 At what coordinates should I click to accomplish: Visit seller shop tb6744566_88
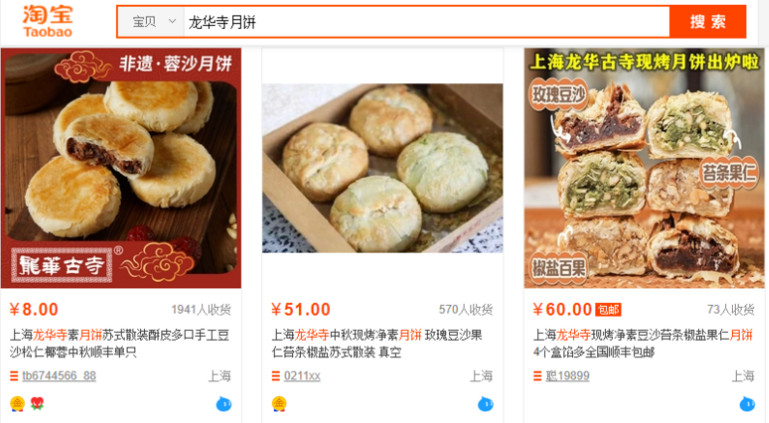59,377
